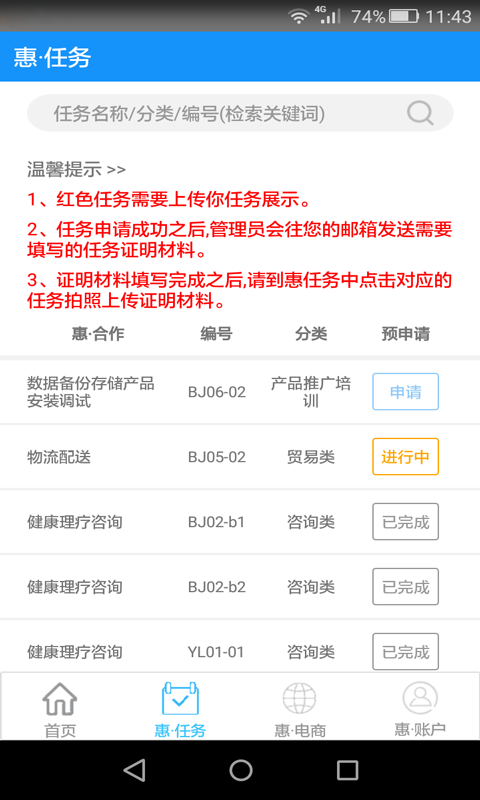This screenshot has width=480, height=800.
Task: Tap the system home button
Action: pyautogui.click(x=241, y=770)
